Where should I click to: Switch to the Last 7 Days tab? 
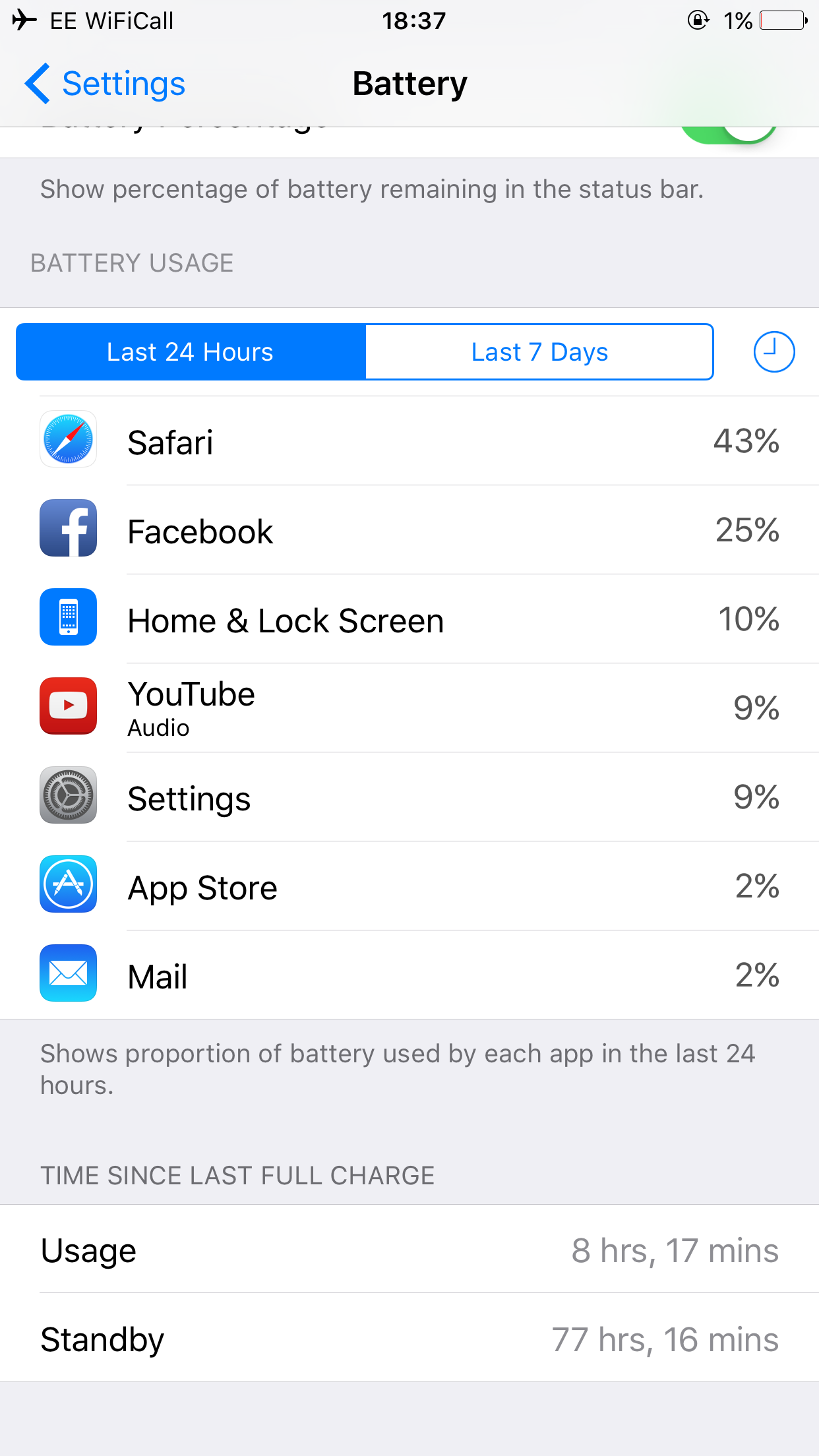539,352
